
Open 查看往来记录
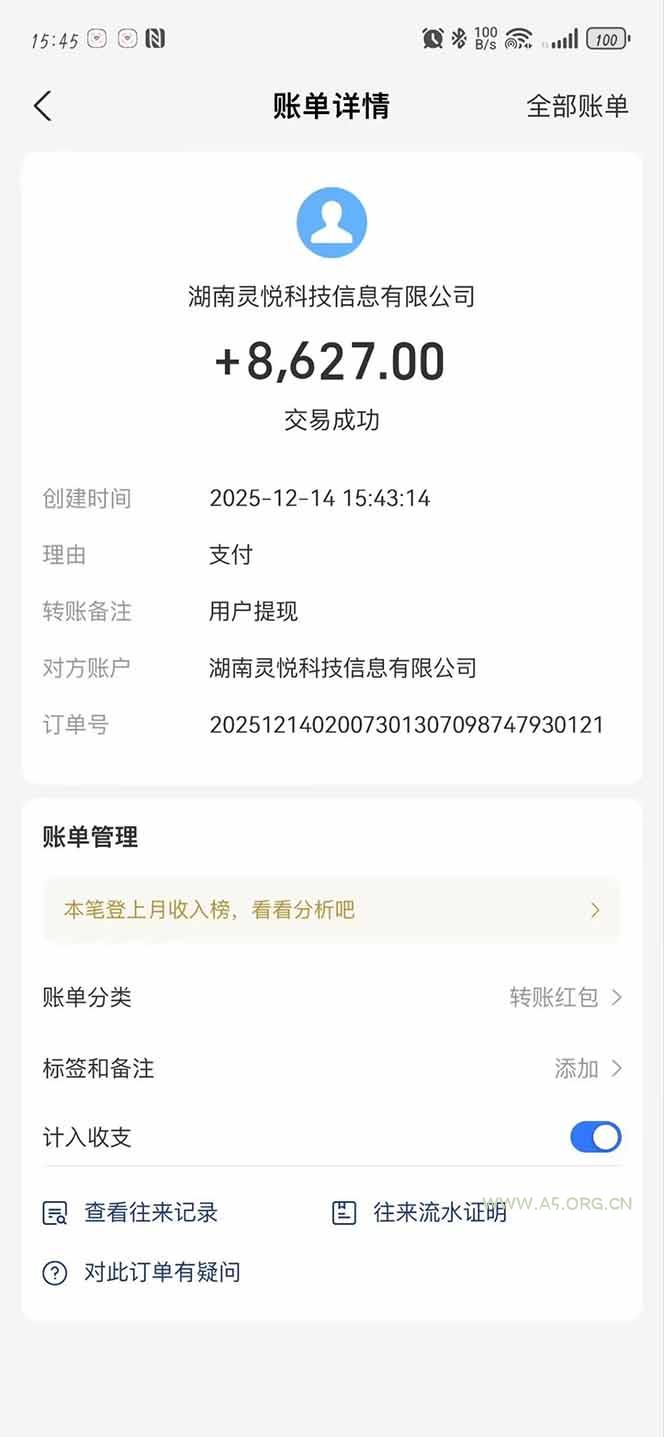(131, 1213)
